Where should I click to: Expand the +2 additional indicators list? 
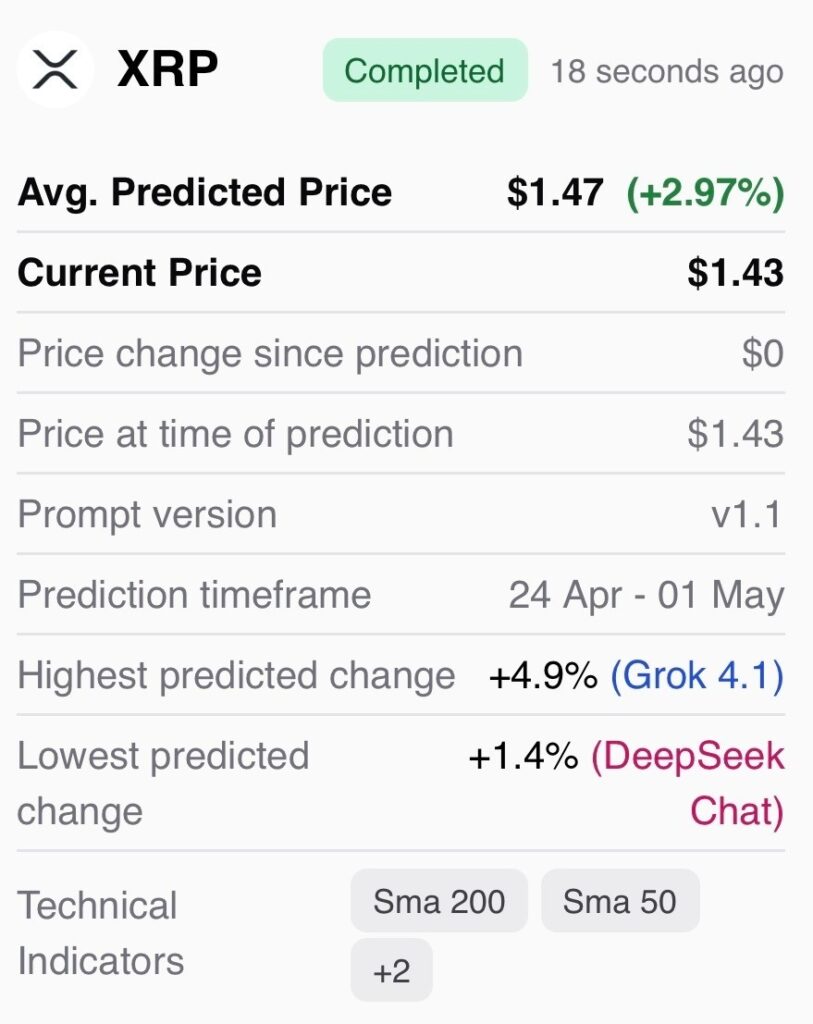[392, 970]
